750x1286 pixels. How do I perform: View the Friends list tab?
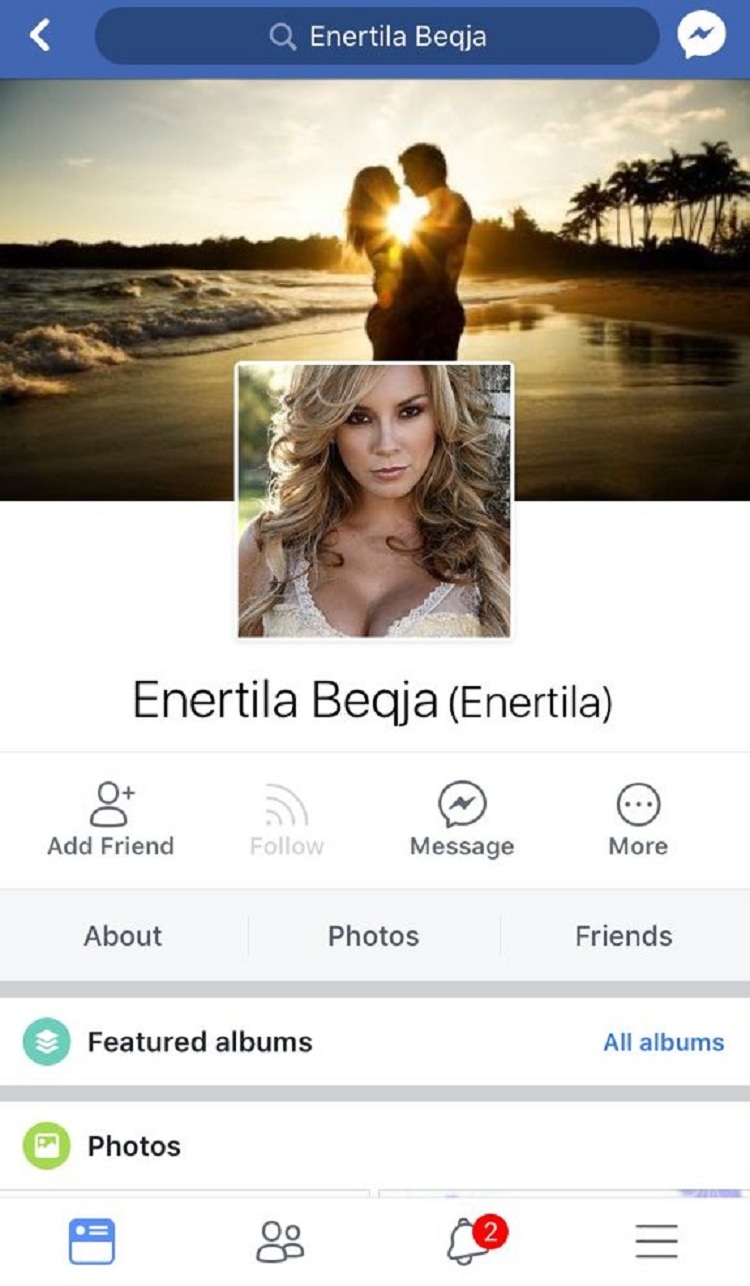pyautogui.click(x=624, y=936)
